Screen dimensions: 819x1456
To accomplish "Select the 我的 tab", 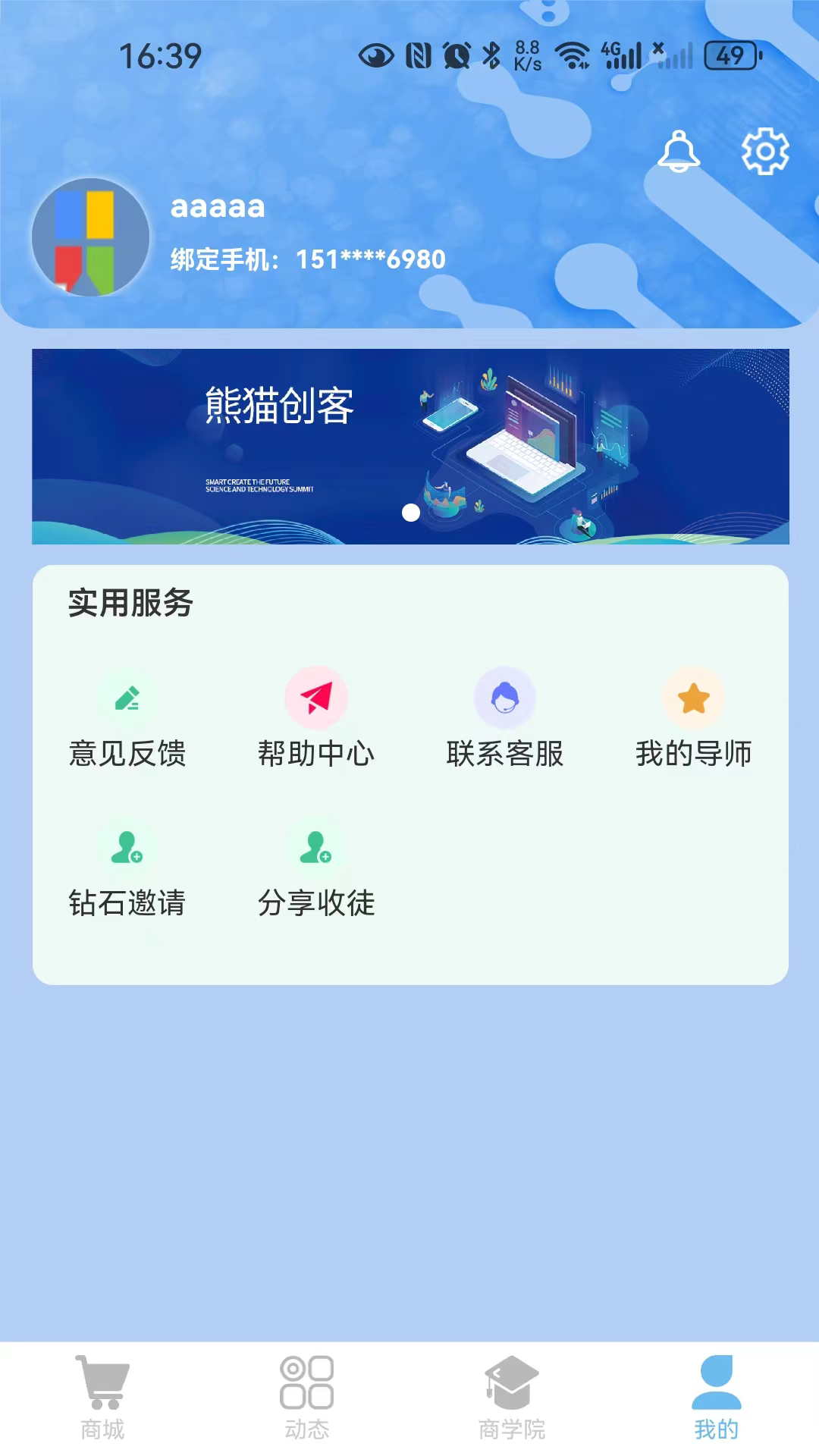I will pos(716,1397).
